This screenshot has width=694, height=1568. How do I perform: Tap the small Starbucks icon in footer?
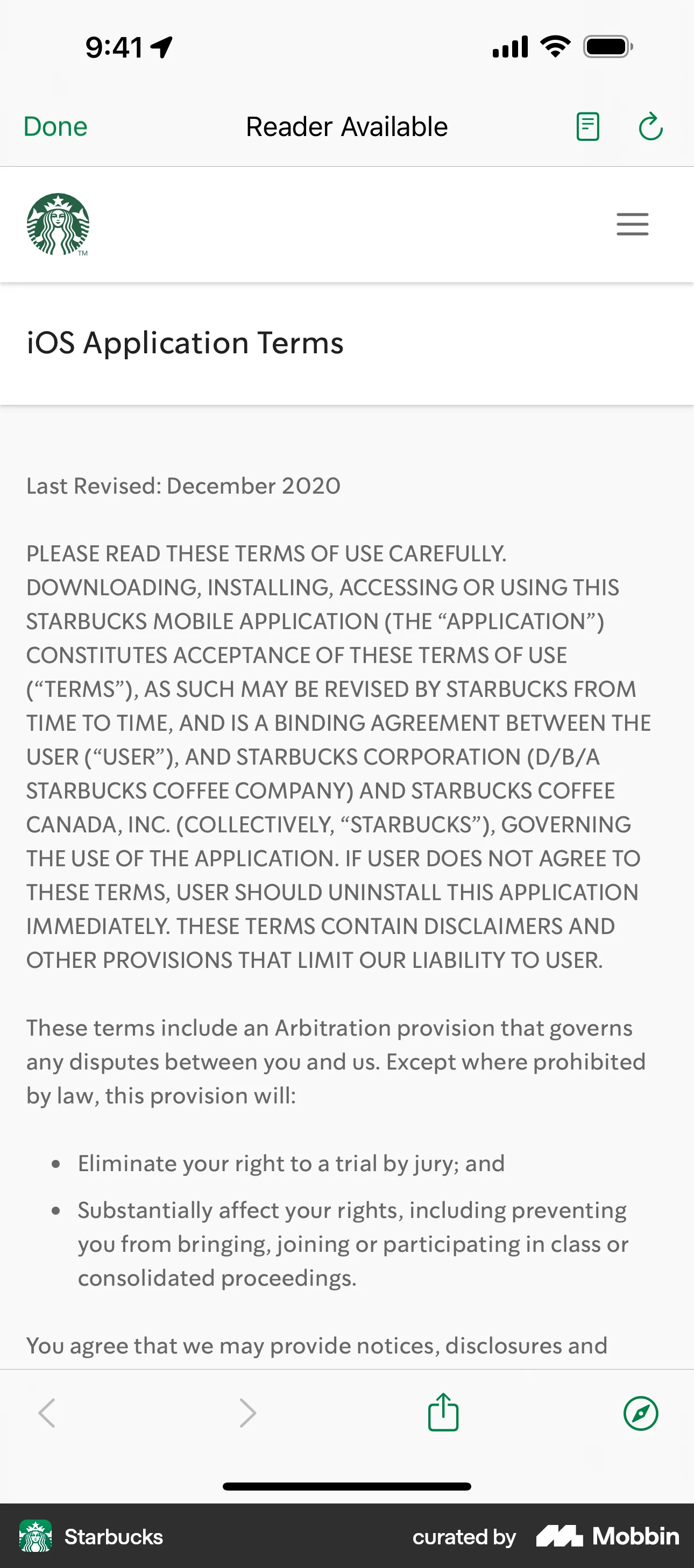[37, 1536]
